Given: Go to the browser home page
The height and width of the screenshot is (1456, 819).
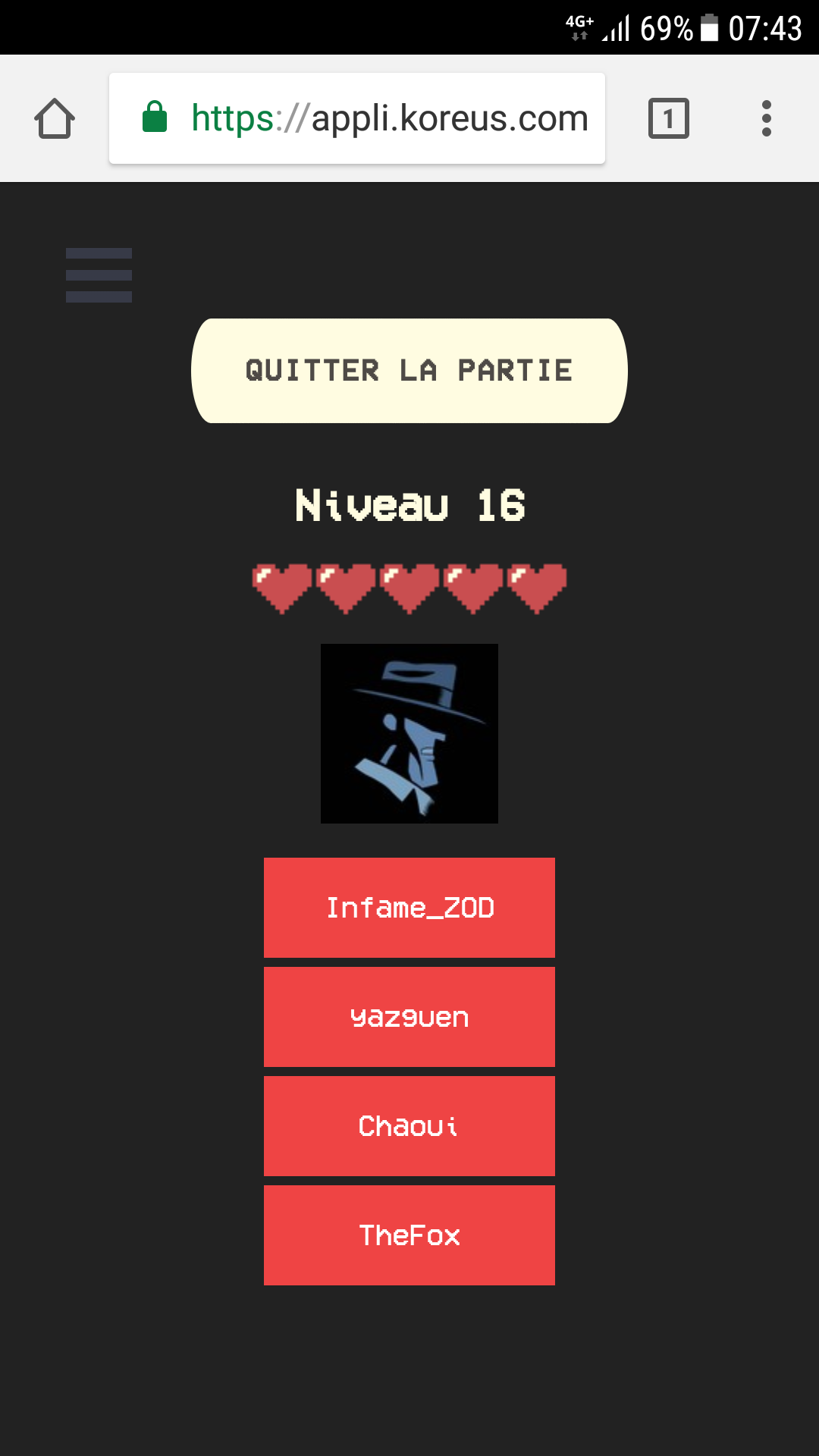Looking at the screenshot, I should [x=55, y=118].
